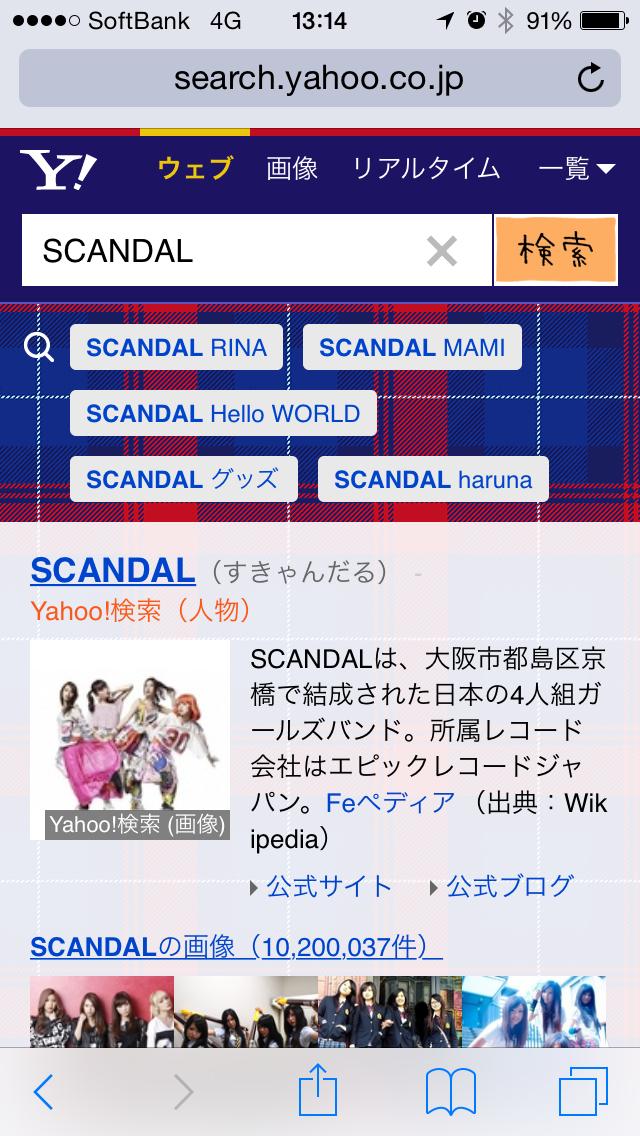This screenshot has height=1136, width=640.
Task: Open the Feペディア link
Action: 391,801
